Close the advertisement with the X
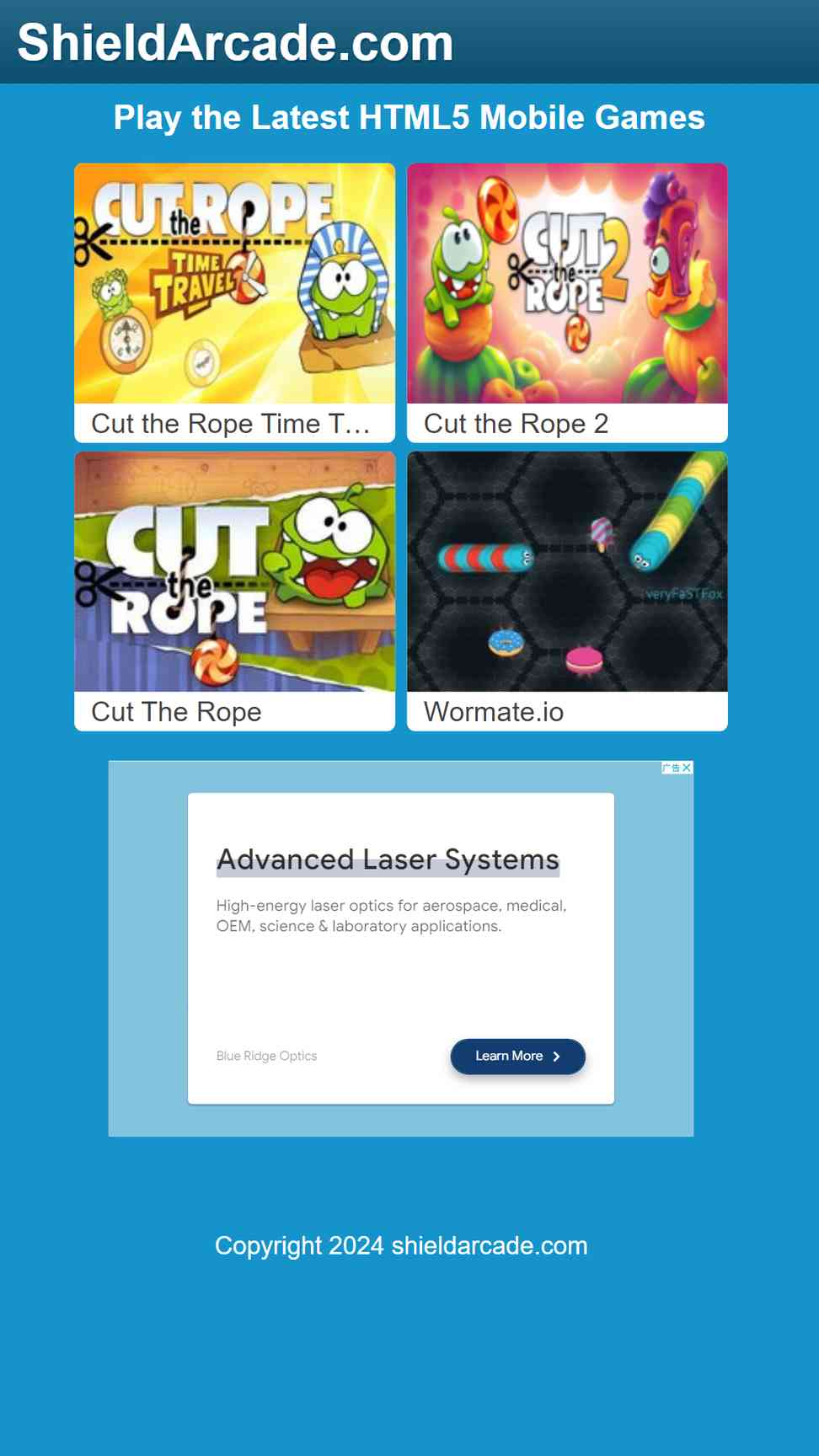The image size is (819, 1456). click(687, 768)
